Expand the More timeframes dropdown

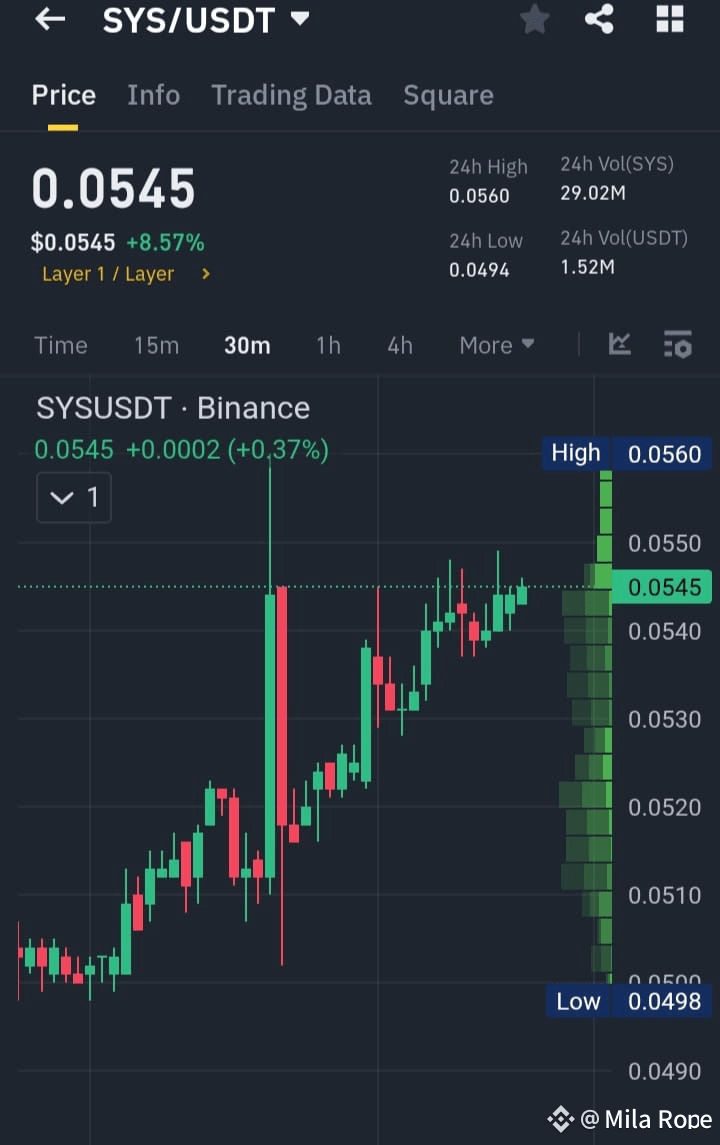pyautogui.click(x=496, y=345)
